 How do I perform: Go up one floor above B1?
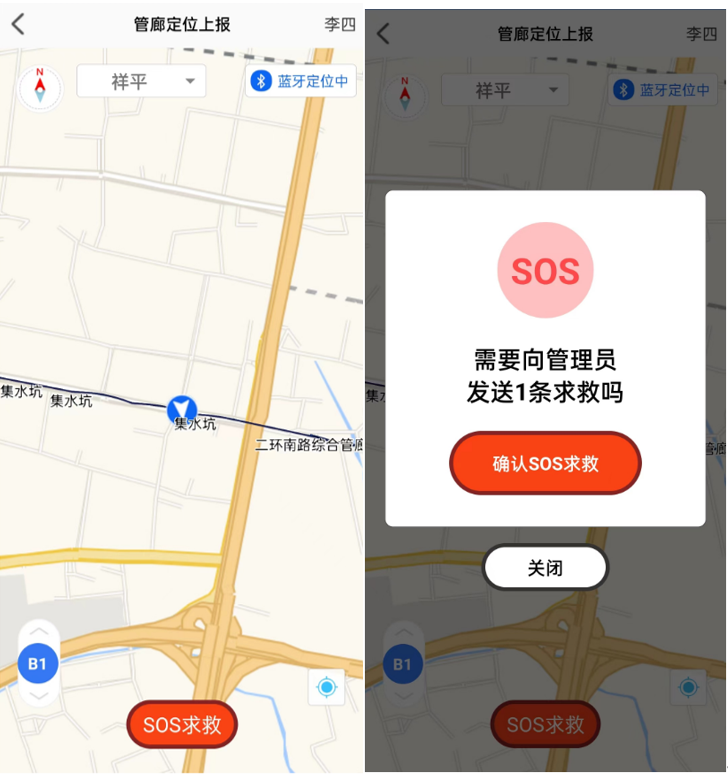pos(38,632)
